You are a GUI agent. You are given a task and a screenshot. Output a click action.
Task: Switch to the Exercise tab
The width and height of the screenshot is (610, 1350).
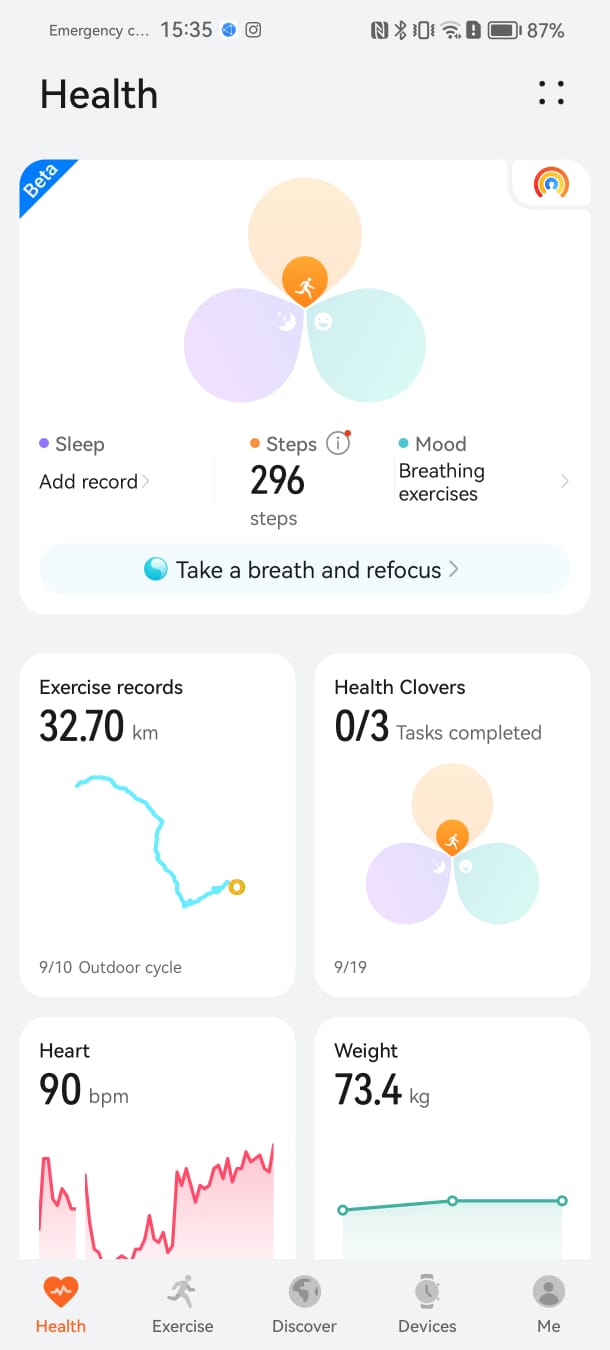tap(182, 1305)
